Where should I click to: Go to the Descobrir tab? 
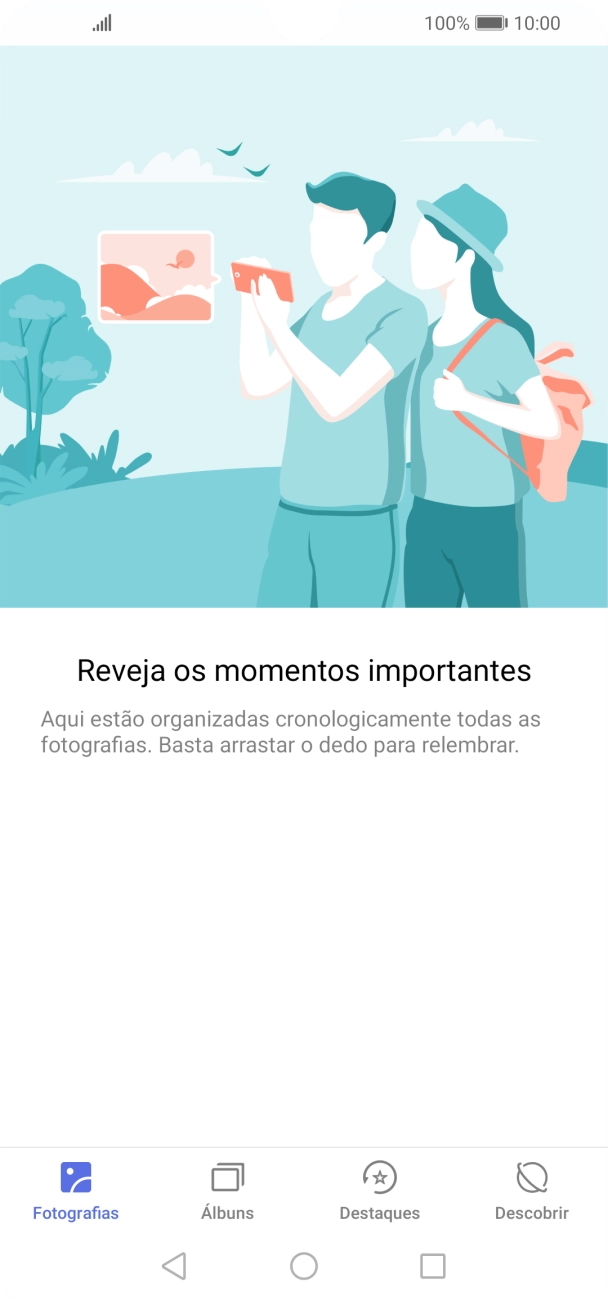tap(532, 1191)
